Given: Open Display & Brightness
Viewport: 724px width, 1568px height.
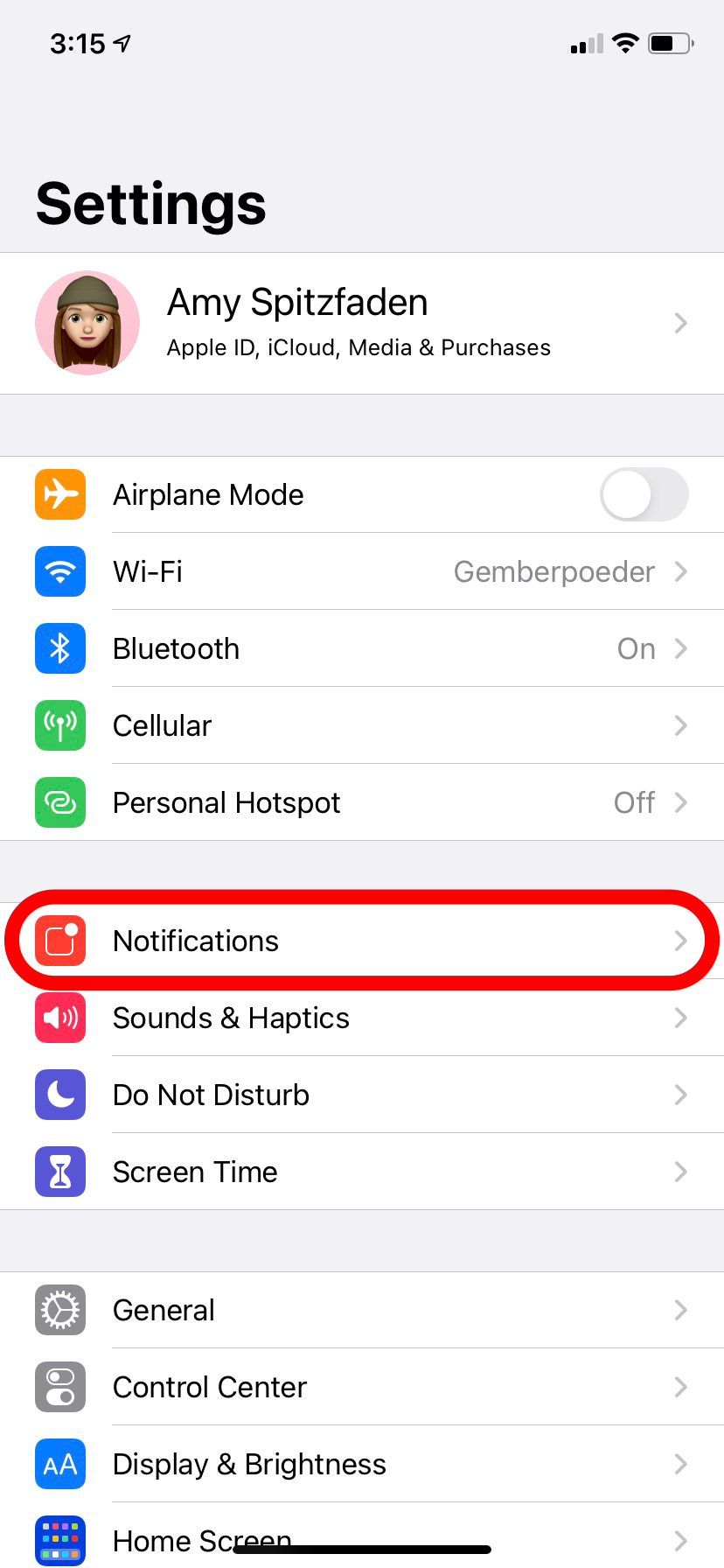Looking at the screenshot, I should click(362, 1464).
